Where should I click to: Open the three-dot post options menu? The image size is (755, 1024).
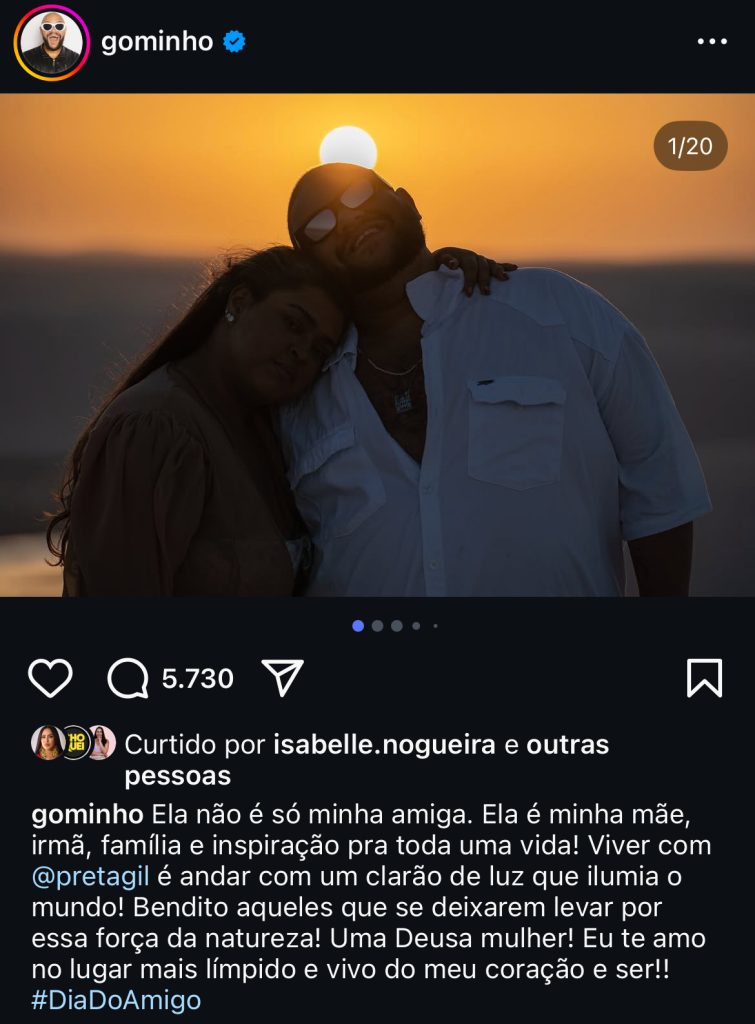tap(711, 42)
